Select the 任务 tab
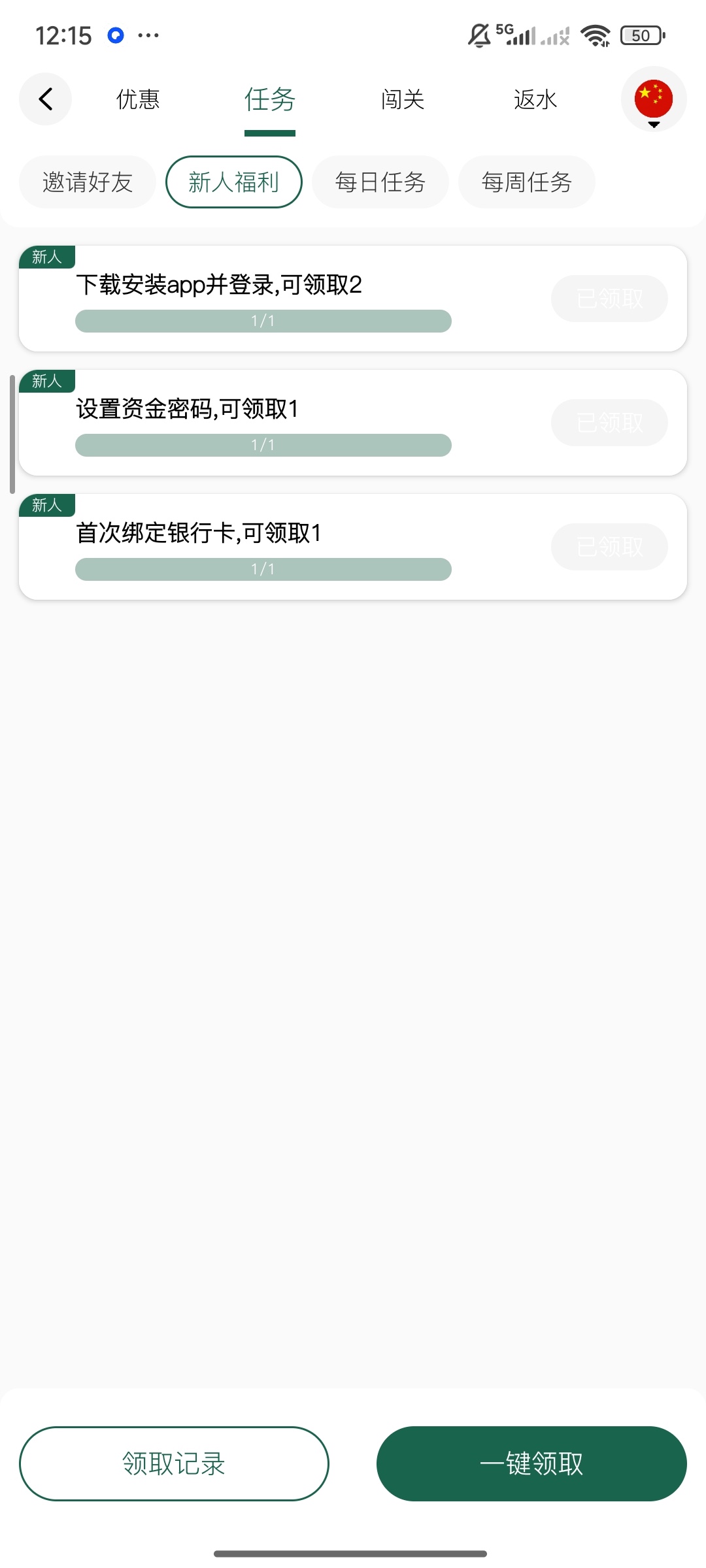The width and height of the screenshot is (706, 1568). [270, 99]
